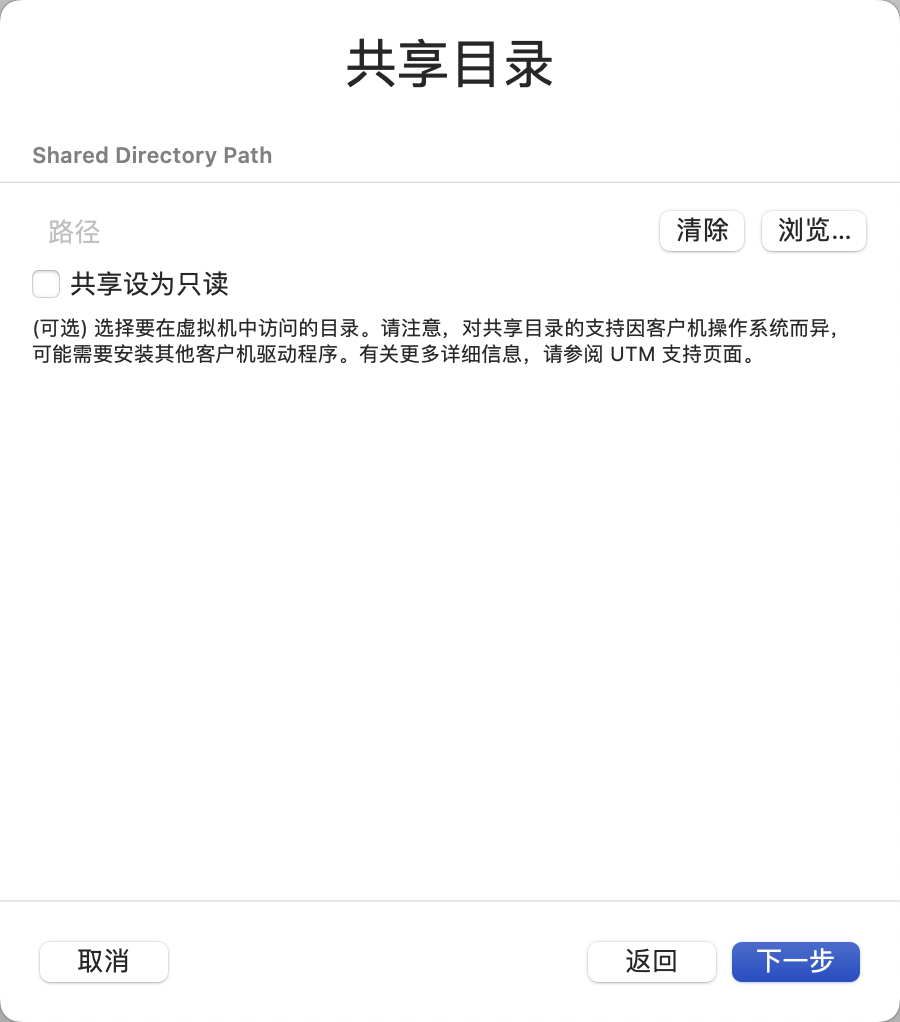900x1022 pixels.
Task: Click the 清除 button to clear the path
Action: coord(702,231)
